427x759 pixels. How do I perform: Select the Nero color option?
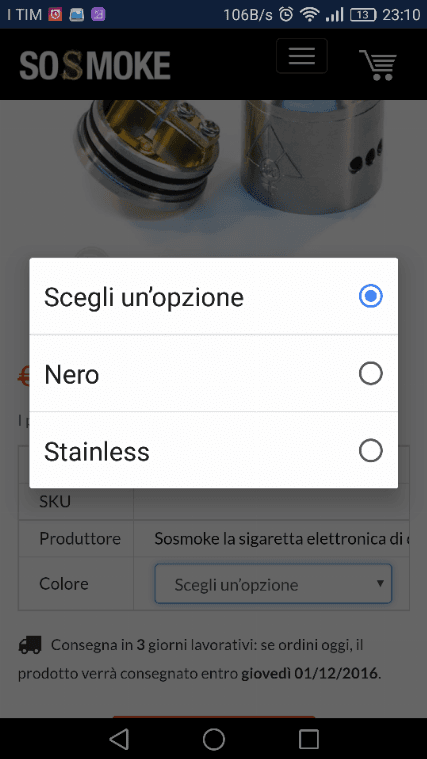point(214,374)
